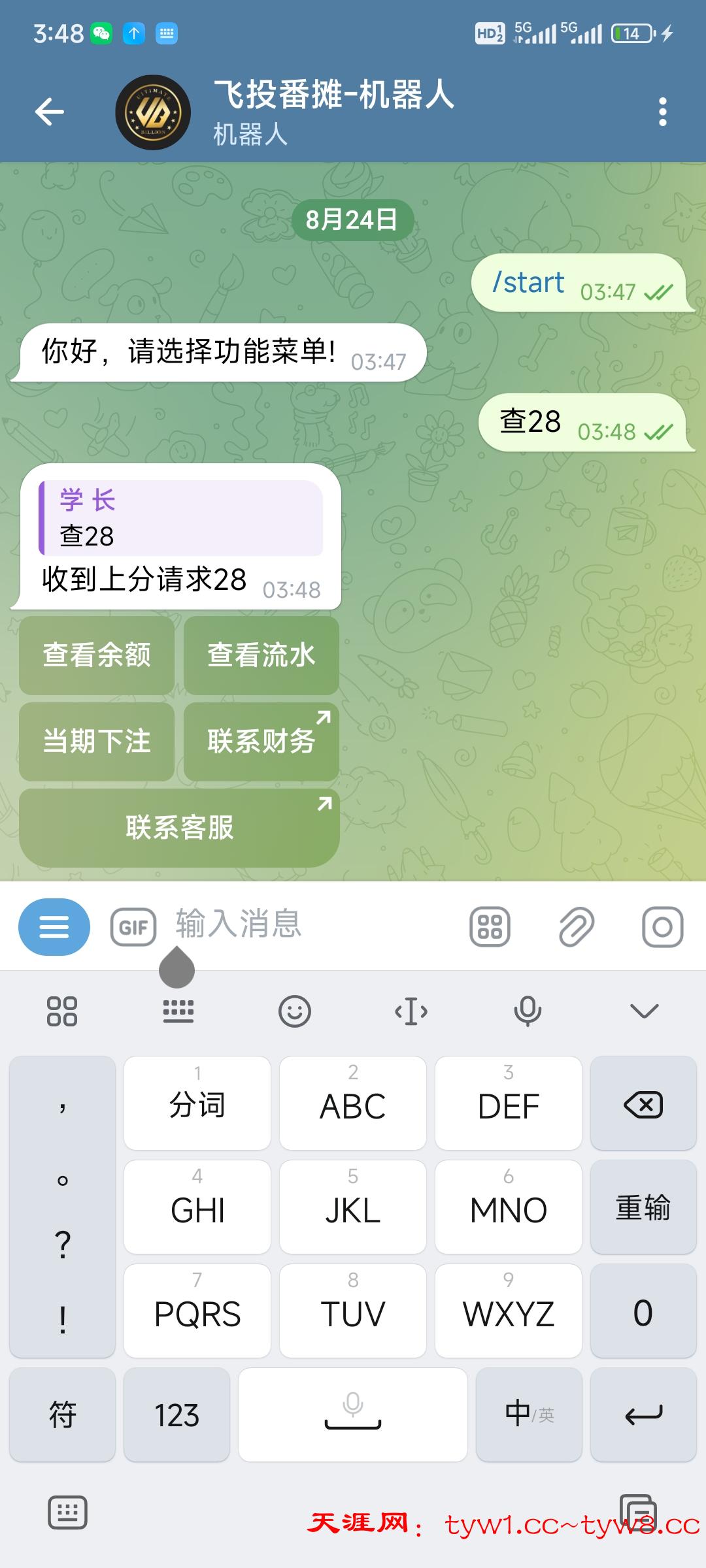
Task: Open keyboard emoji panel
Action: click(x=295, y=1011)
